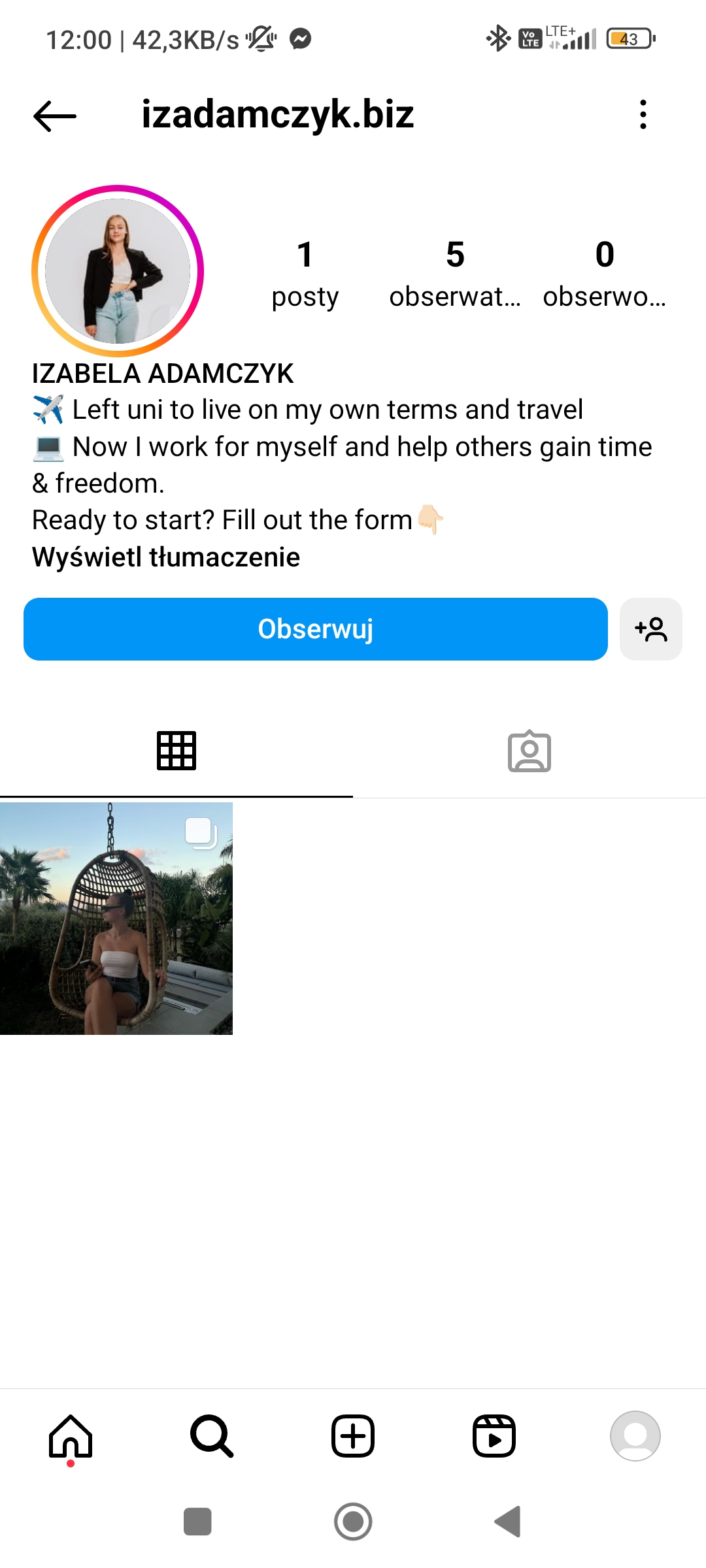This screenshot has height=1568, width=706.
Task: Switch to the posts grid tab
Action: coord(176,751)
